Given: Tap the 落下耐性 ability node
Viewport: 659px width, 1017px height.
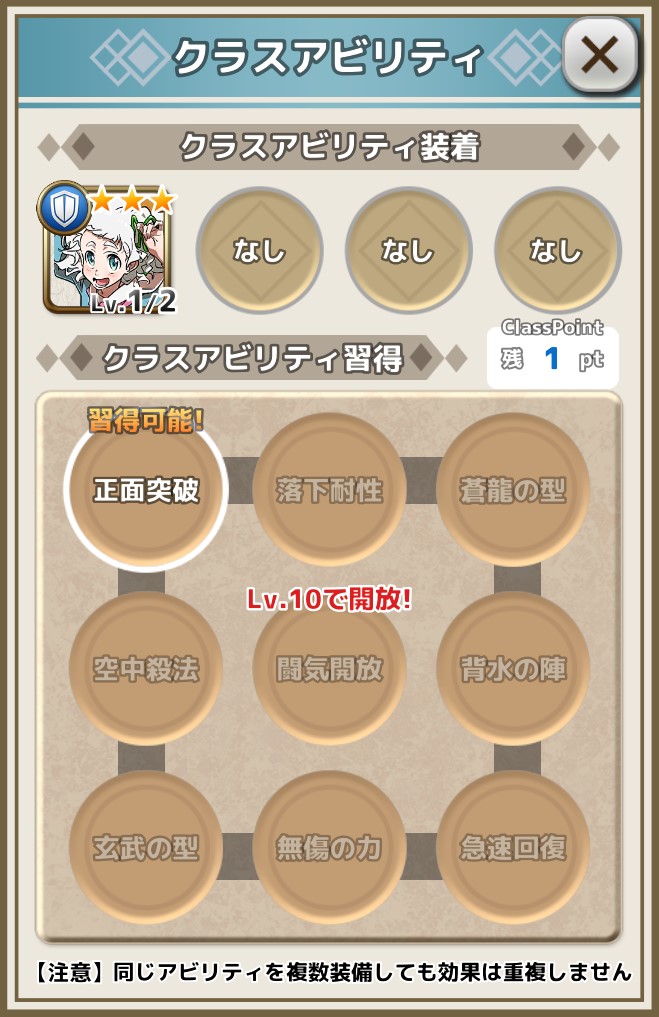Looking at the screenshot, I should 329,490.
